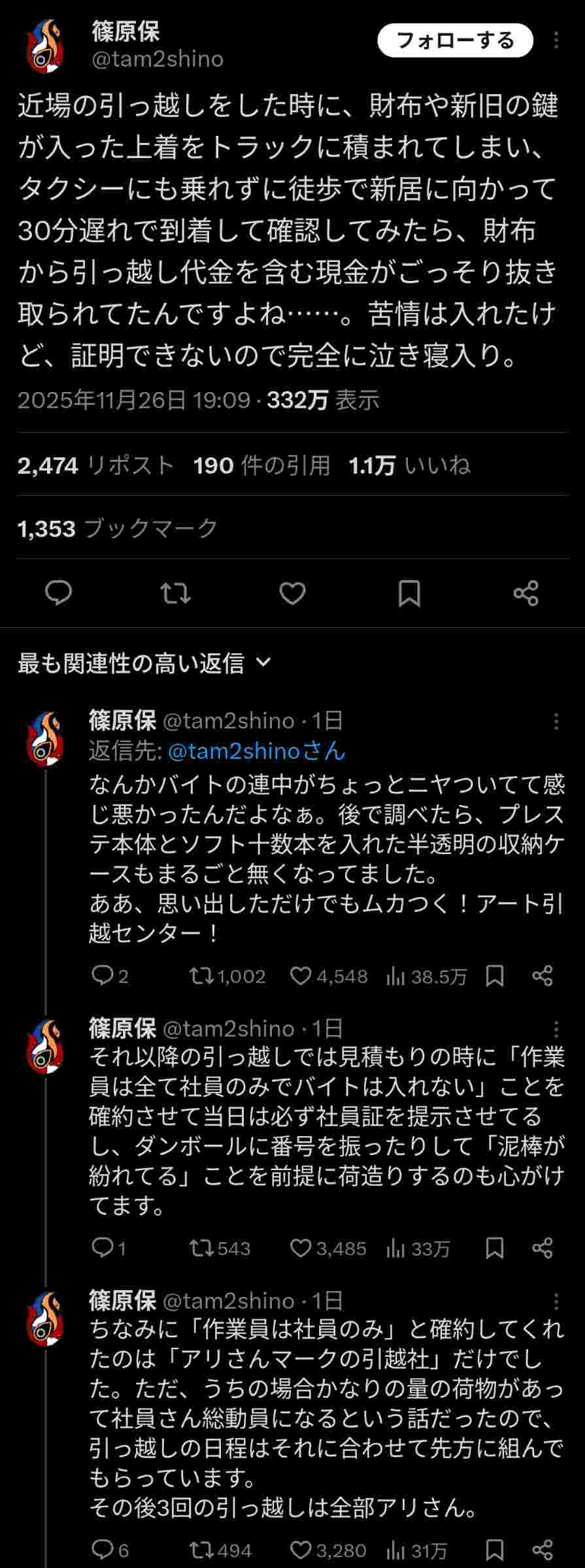Image resolution: width=585 pixels, height=1568 pixels.
Task: Like the main post
Action: (292, 593)
